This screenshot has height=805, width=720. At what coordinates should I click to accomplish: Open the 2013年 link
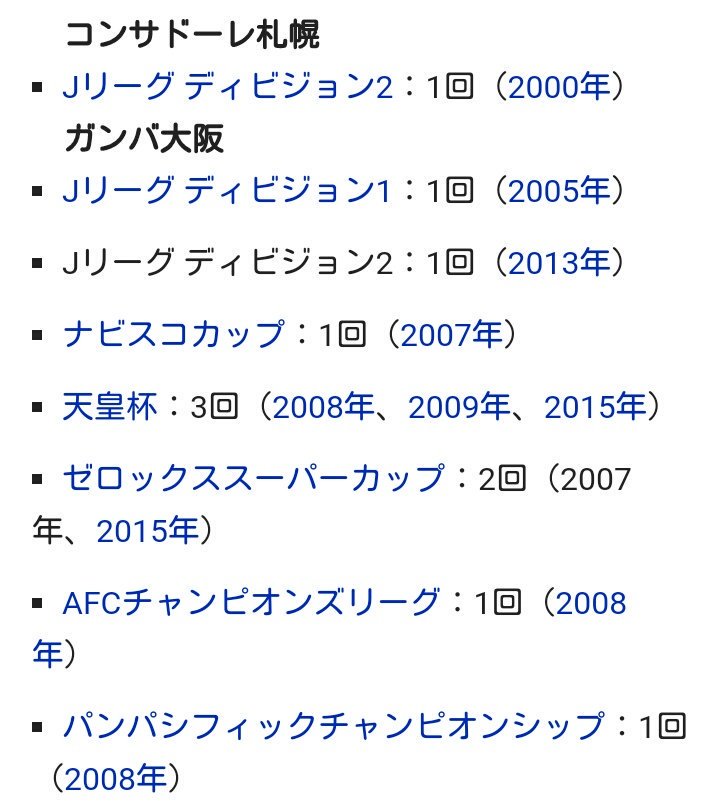pyautogui.click(x=559, y=263)
